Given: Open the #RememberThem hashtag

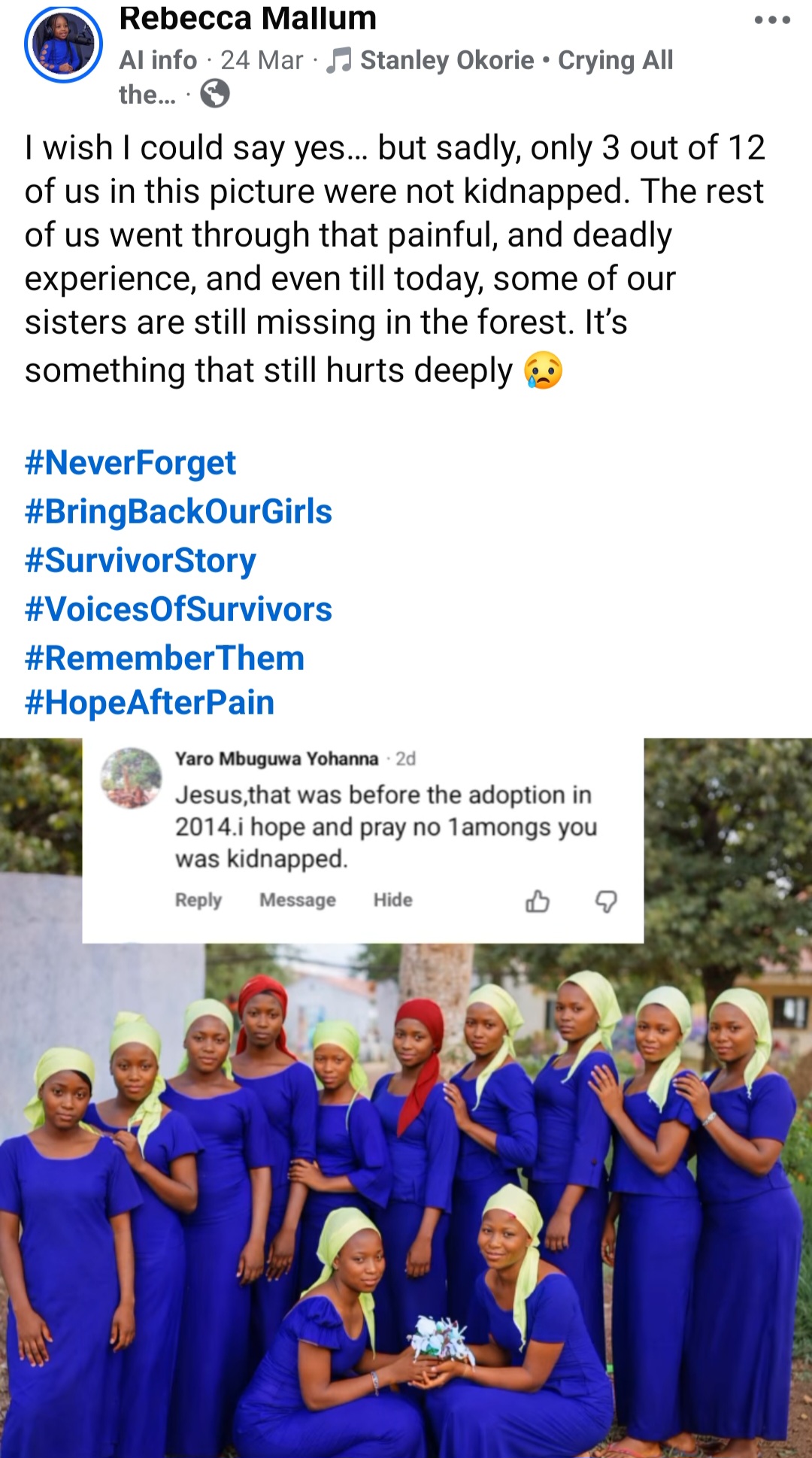Looking at the screenshot, I should pos(164,658).
